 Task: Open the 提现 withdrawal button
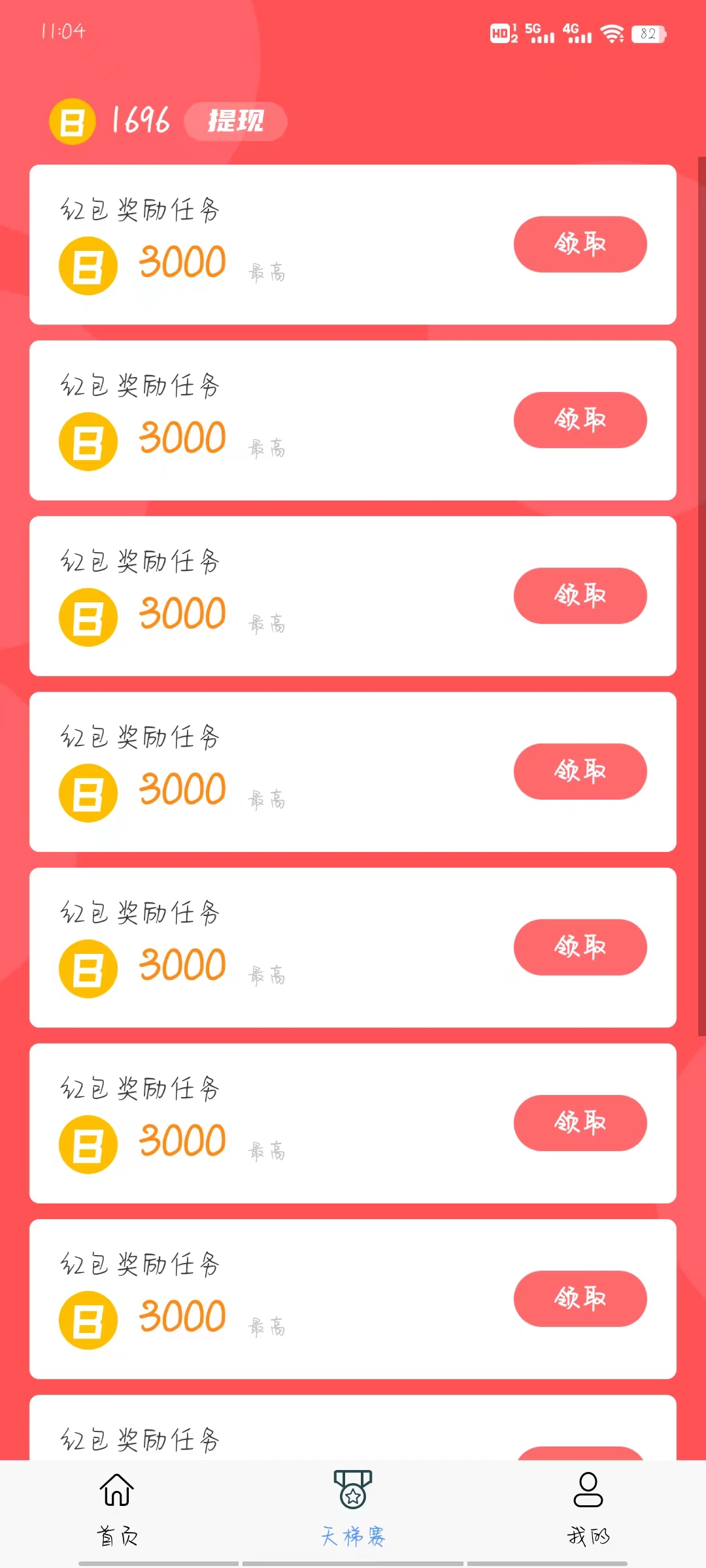point(236,122)
